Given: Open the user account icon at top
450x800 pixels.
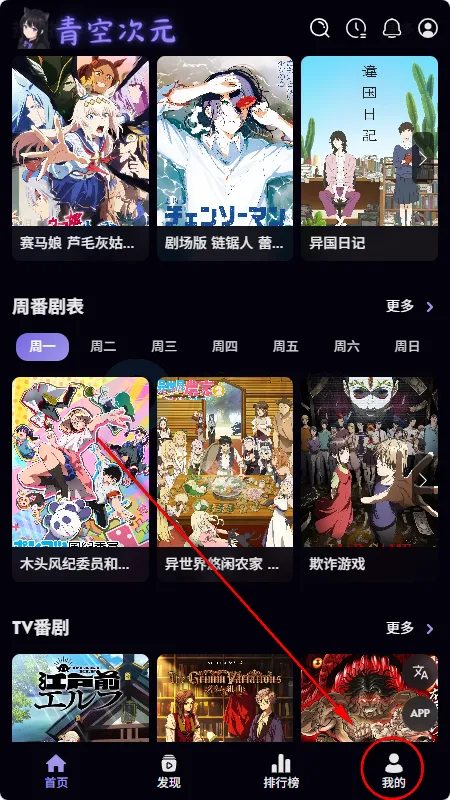Looking at the screenshot, I should [x=428, y=28].
